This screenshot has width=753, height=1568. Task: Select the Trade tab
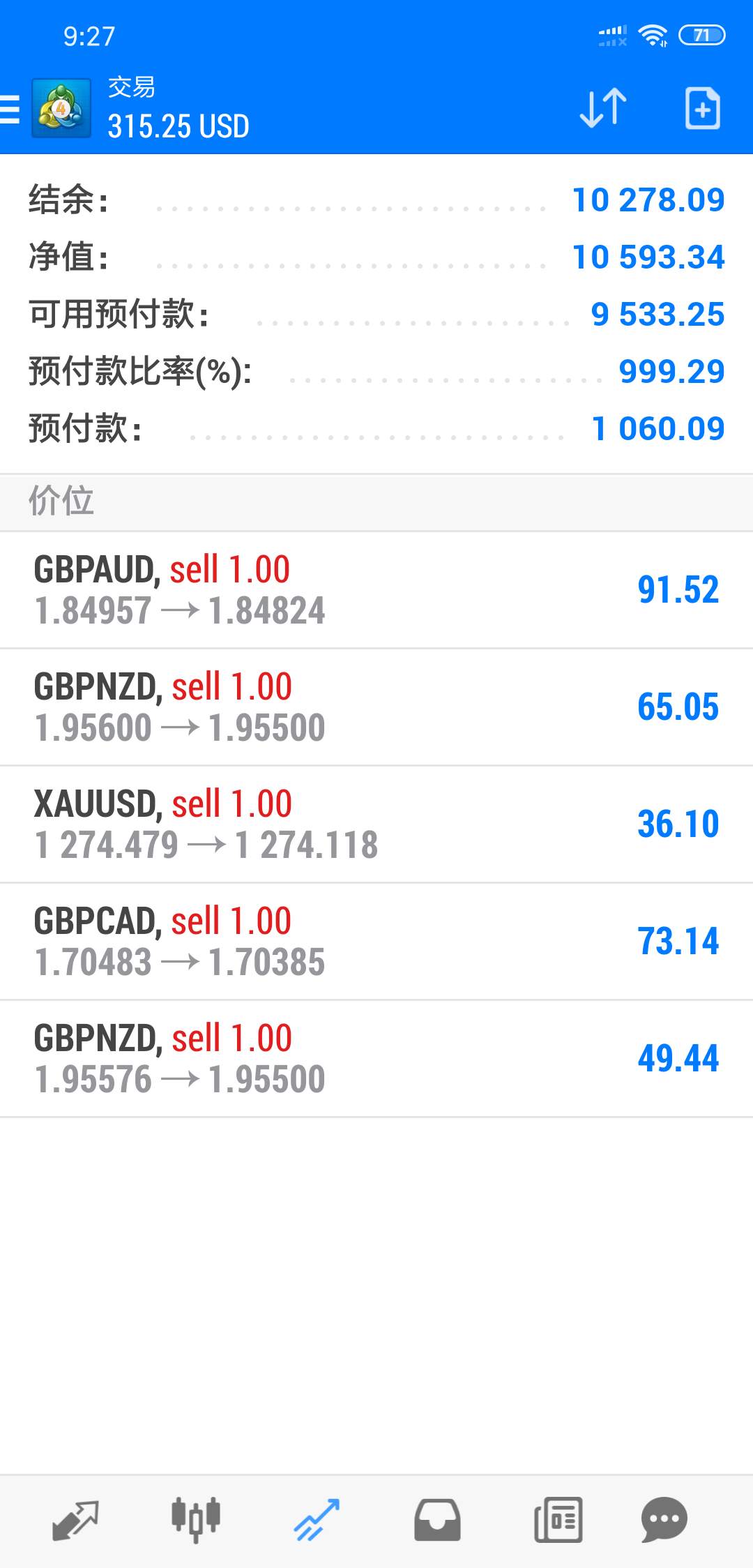(317, 1521)
